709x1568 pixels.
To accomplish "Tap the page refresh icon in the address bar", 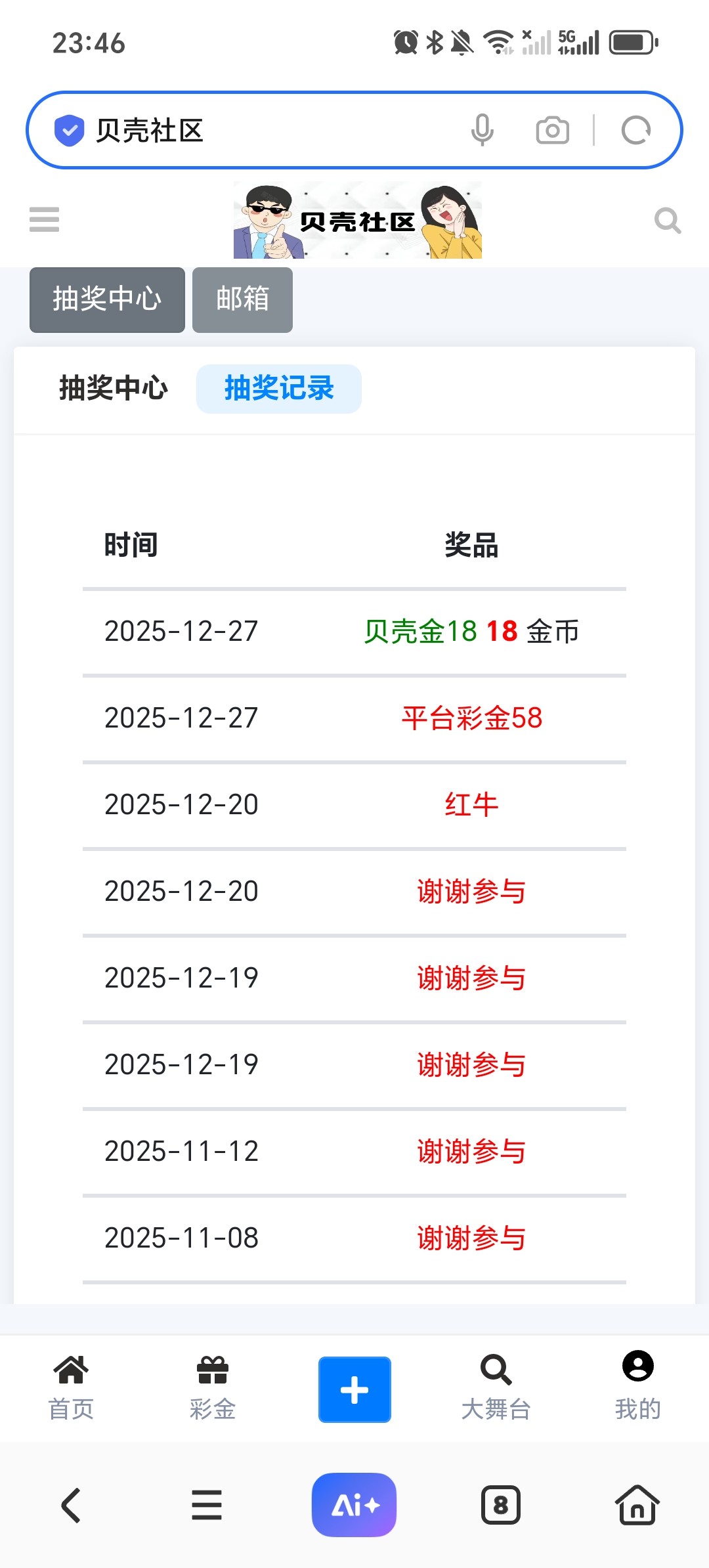I will 635,129.
